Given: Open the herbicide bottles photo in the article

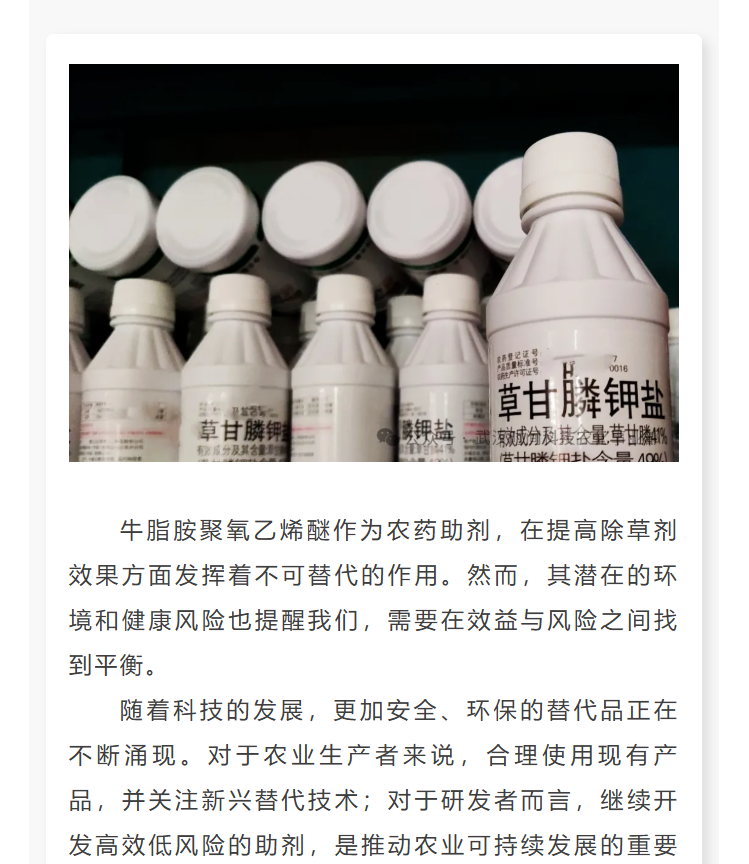Looking at the screenshot, I should (x=373, y=262).
